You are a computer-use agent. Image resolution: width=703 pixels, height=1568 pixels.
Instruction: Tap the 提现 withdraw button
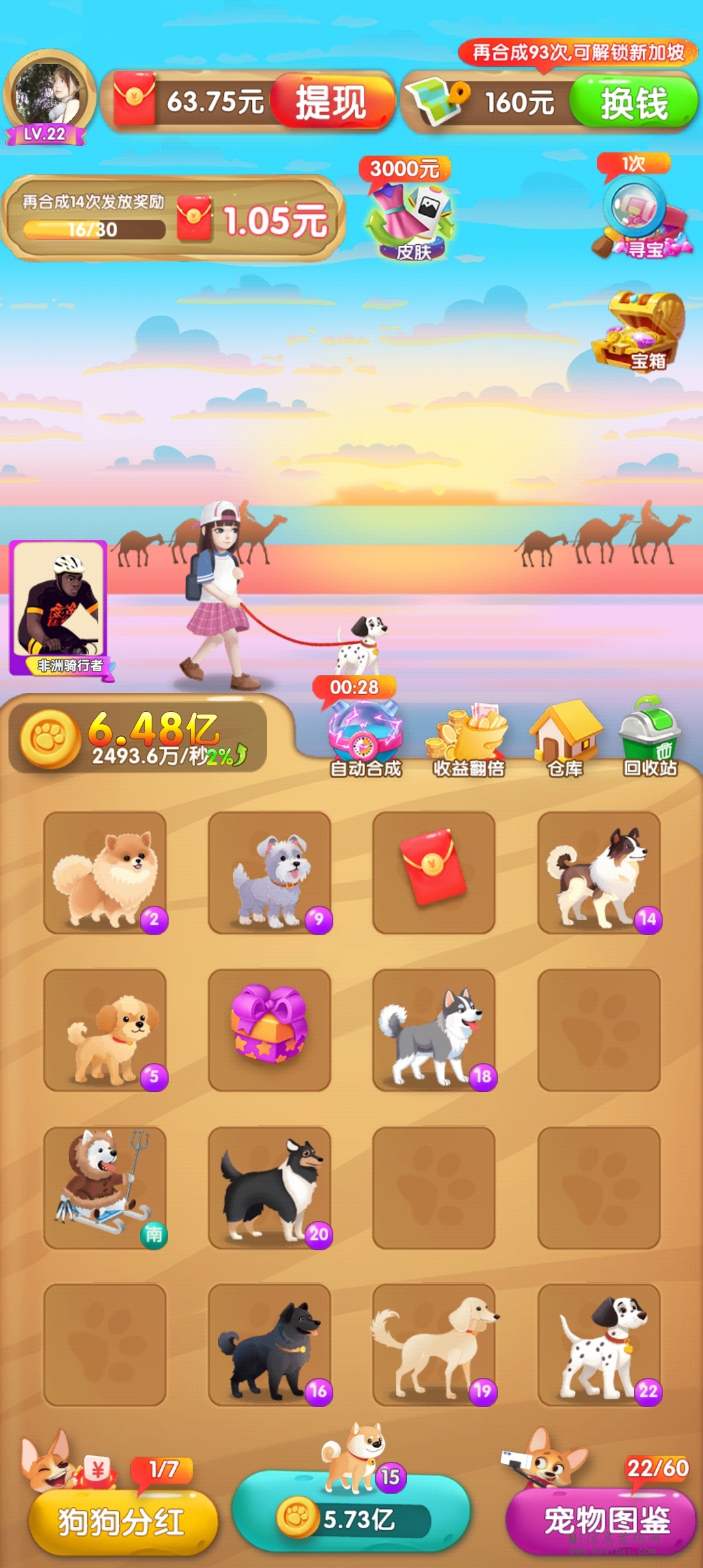tap(331, 102)
